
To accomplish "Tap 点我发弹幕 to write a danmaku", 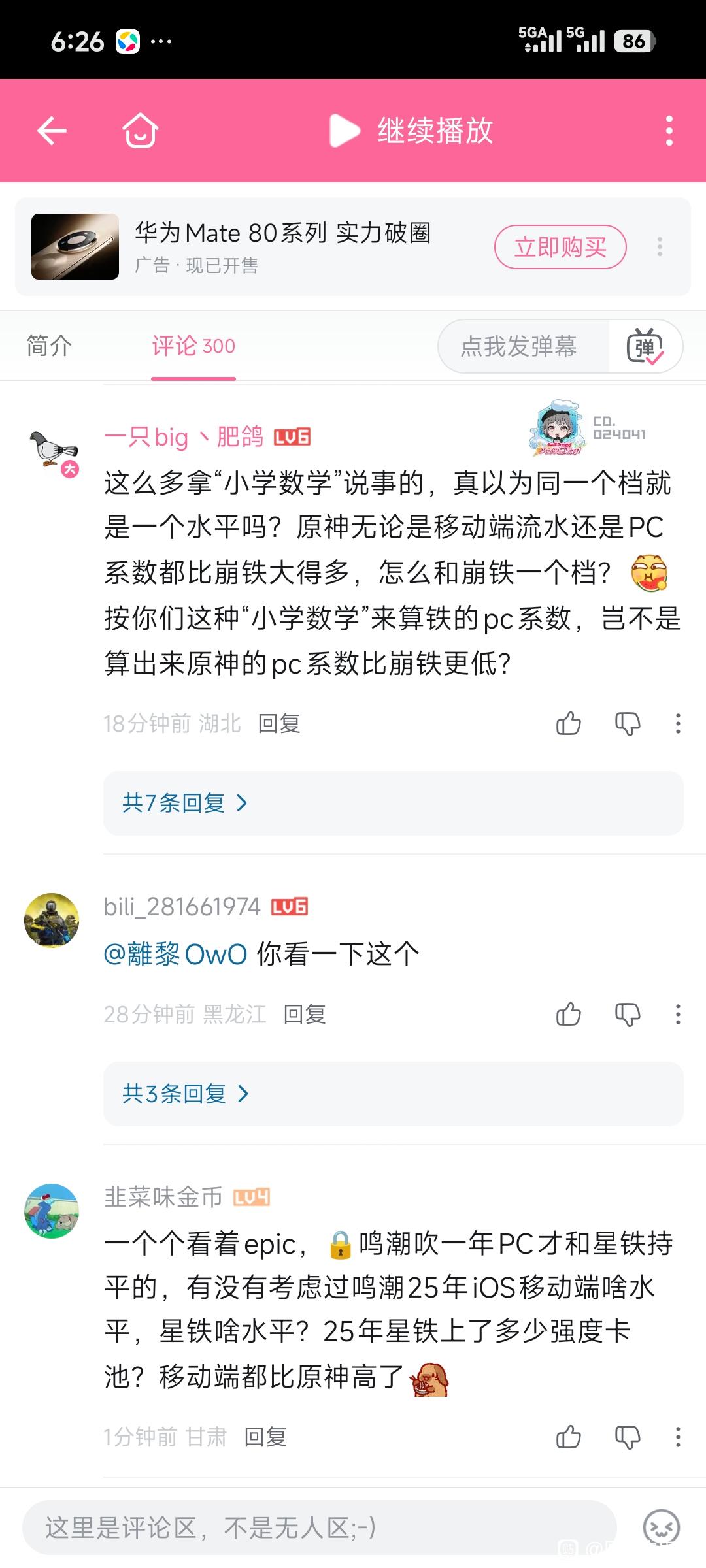I will coord(519,346).
